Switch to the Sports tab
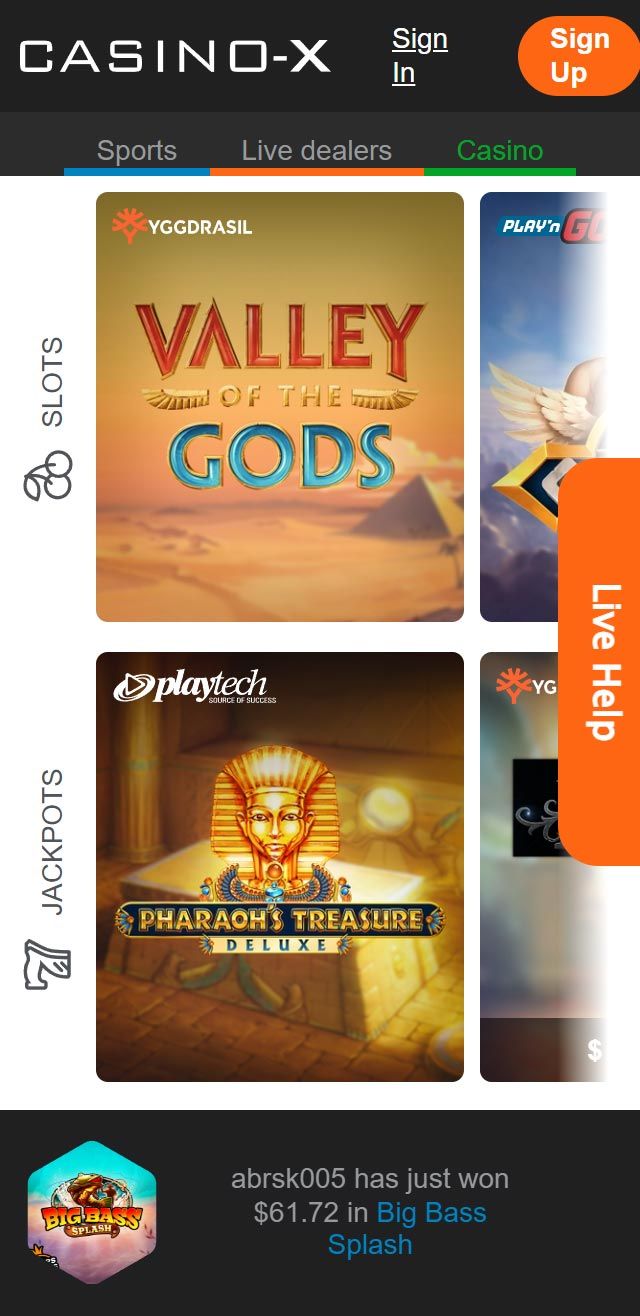The height and width of the screenshot is (1316, 640). 137,151
